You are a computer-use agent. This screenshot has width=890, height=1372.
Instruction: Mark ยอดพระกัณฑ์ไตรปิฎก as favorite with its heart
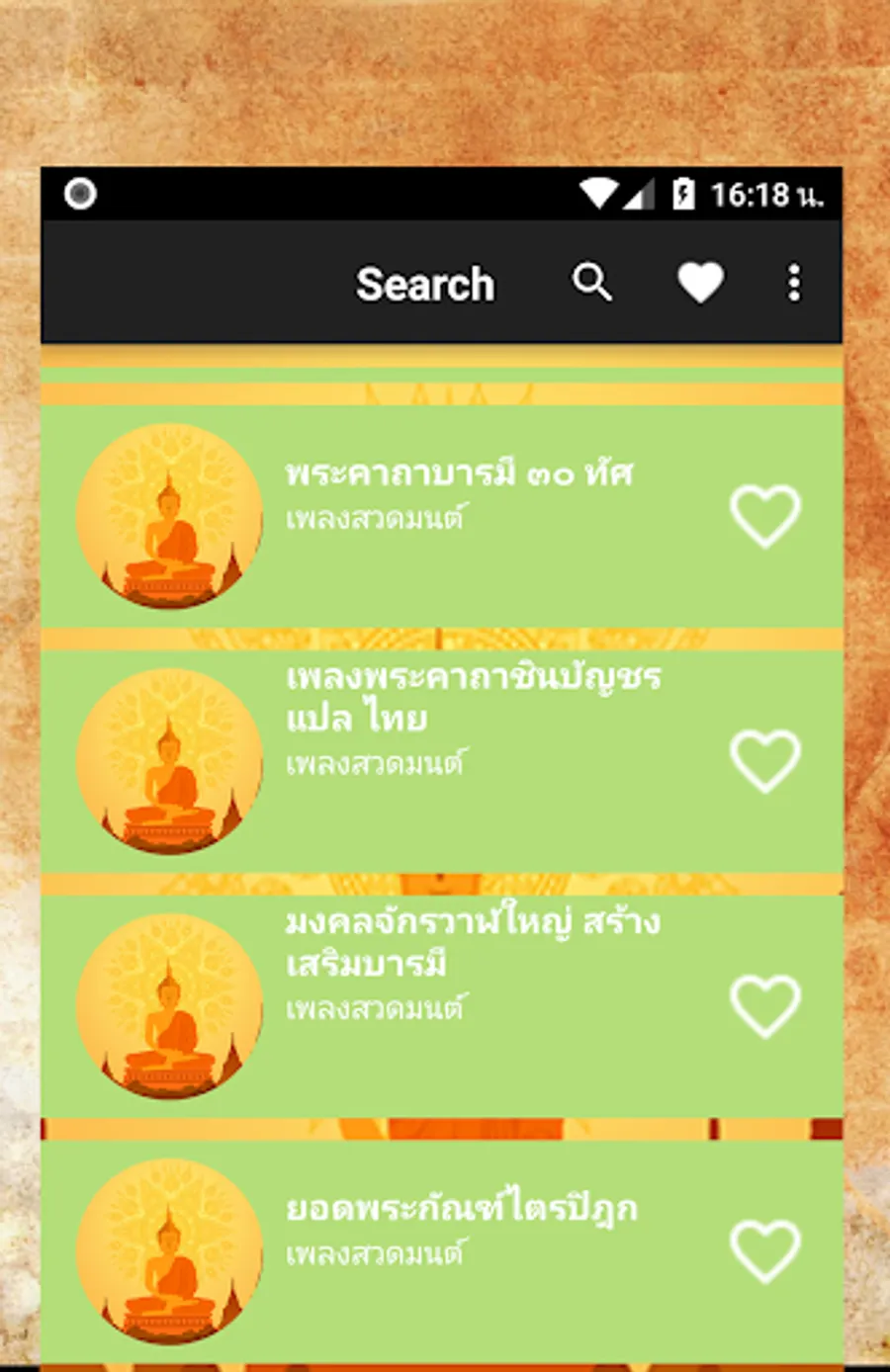click(764, 1250)
